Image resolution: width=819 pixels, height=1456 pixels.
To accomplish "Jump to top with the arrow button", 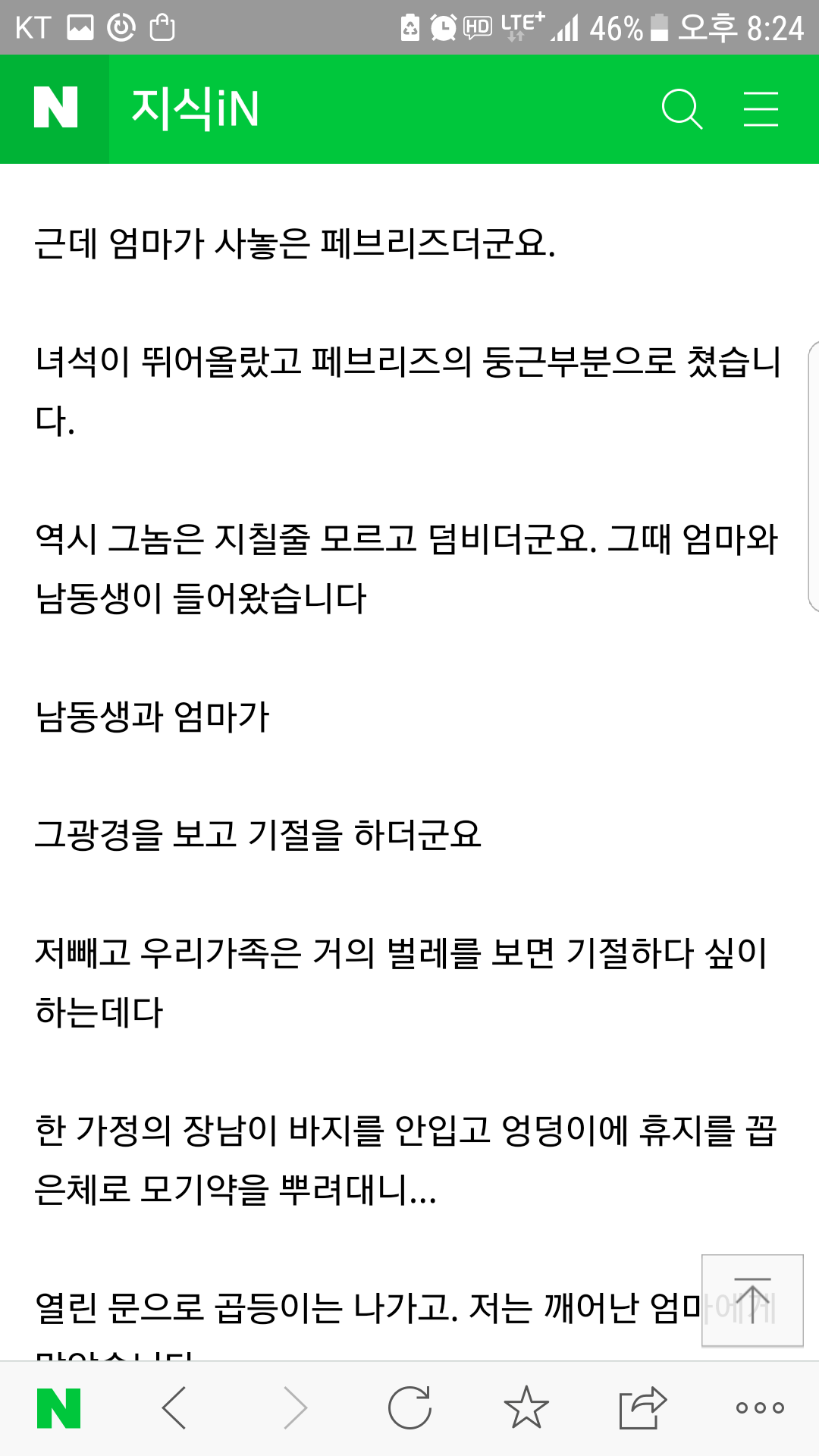I will click(752, 1301).
